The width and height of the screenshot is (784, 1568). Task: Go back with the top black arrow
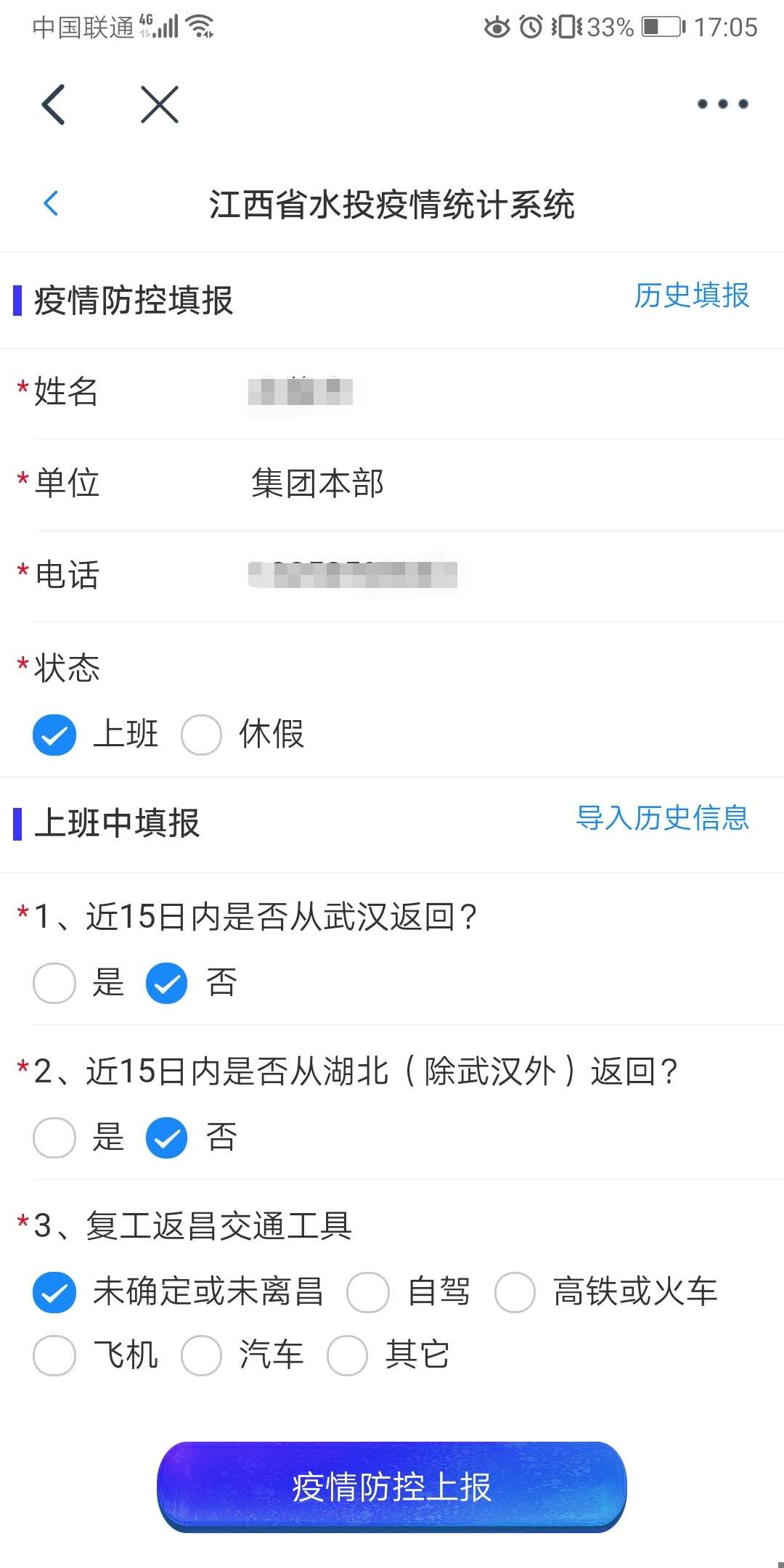pyautogui.click(x=54, y=105)
